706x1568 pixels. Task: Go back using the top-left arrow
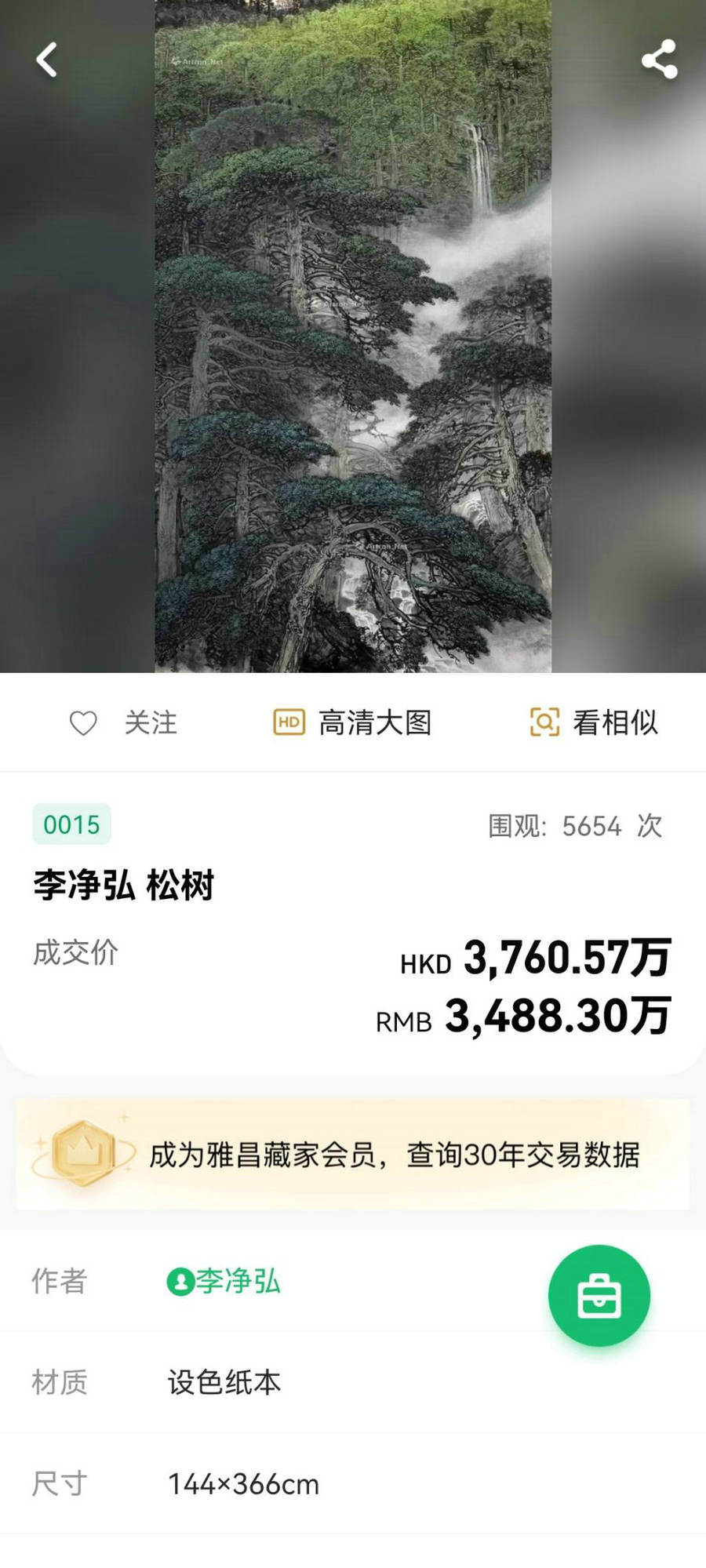pos(47,60)
